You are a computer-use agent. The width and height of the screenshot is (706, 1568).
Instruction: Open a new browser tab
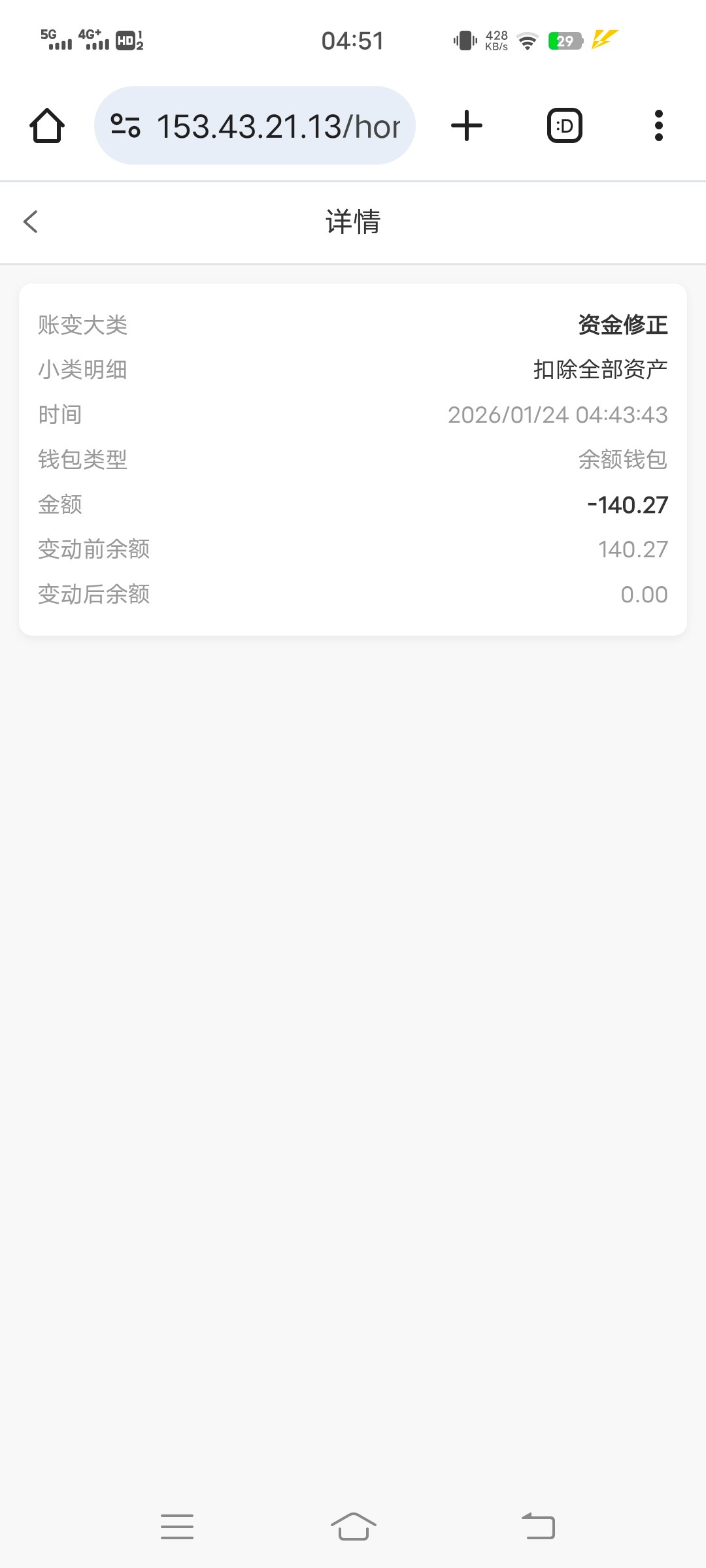point(467,125)
